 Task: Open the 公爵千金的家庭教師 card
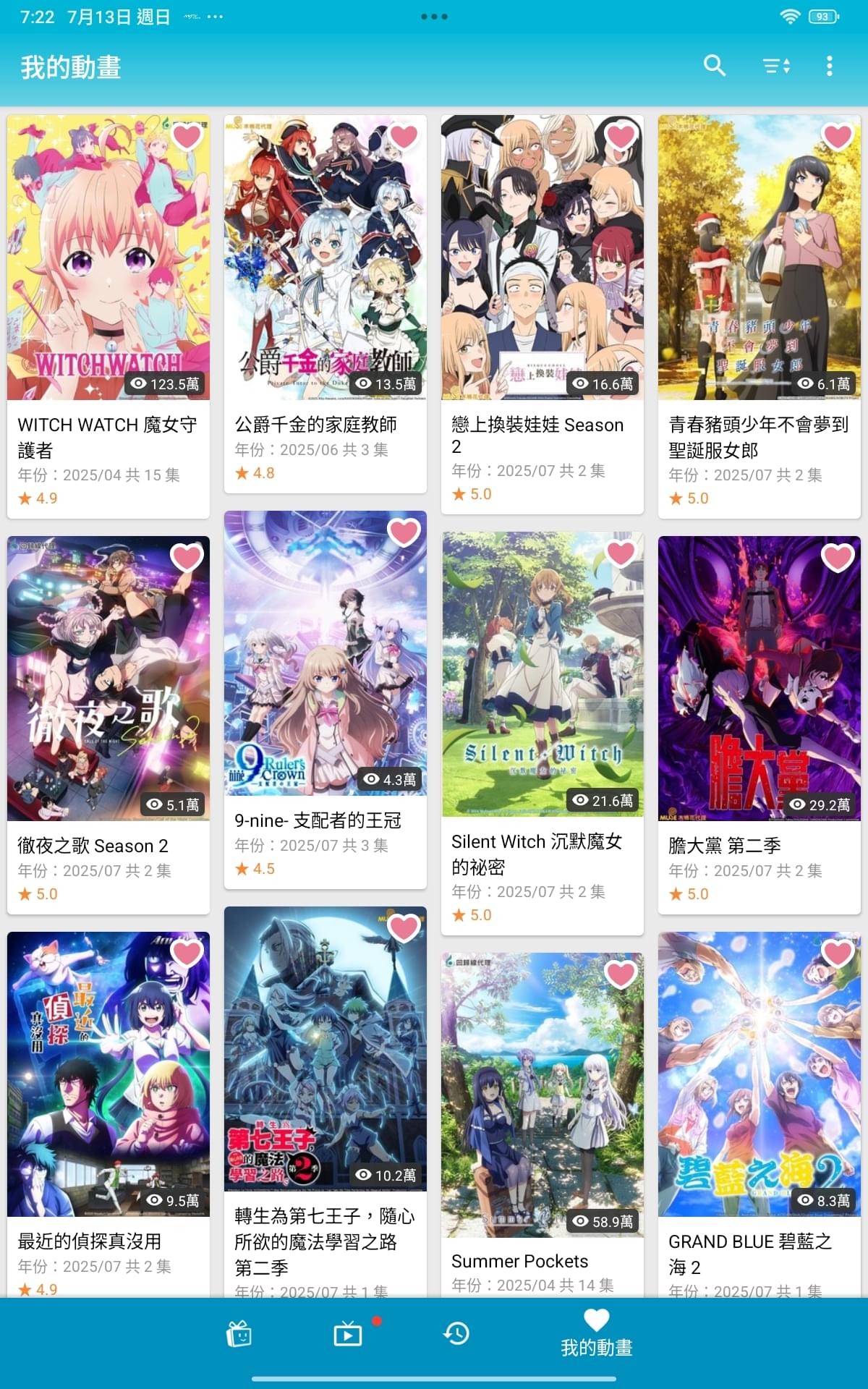(325, 304)
